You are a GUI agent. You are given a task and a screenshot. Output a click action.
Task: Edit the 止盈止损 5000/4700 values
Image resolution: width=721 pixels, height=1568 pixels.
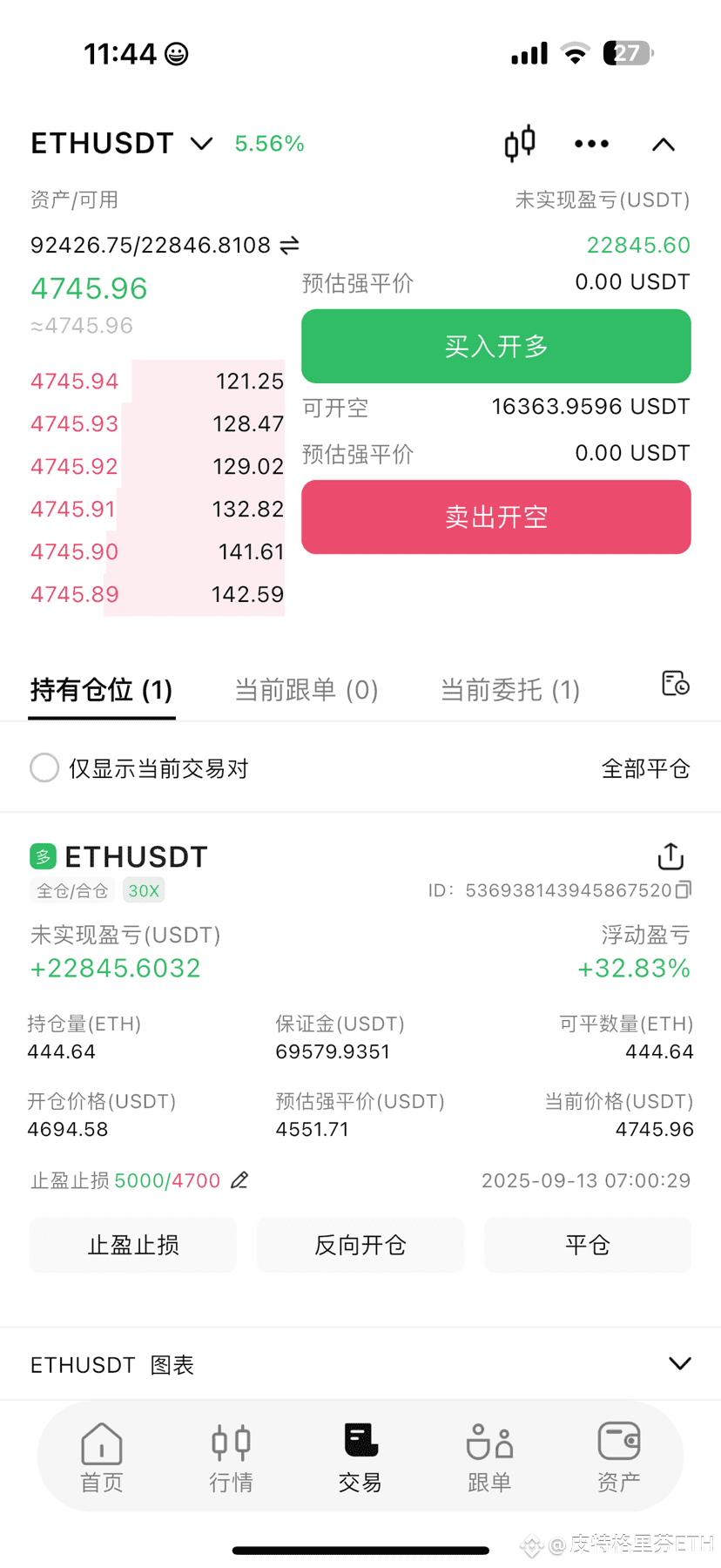(239, 1180)
